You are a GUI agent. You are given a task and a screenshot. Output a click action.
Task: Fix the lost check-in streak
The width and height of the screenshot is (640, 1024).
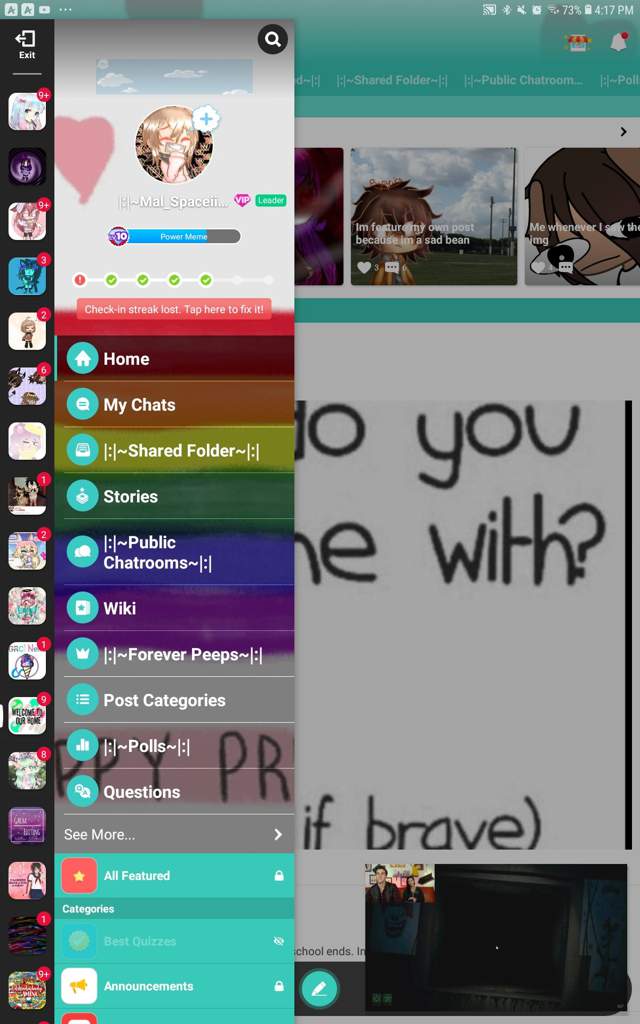[x=174, y=310]
